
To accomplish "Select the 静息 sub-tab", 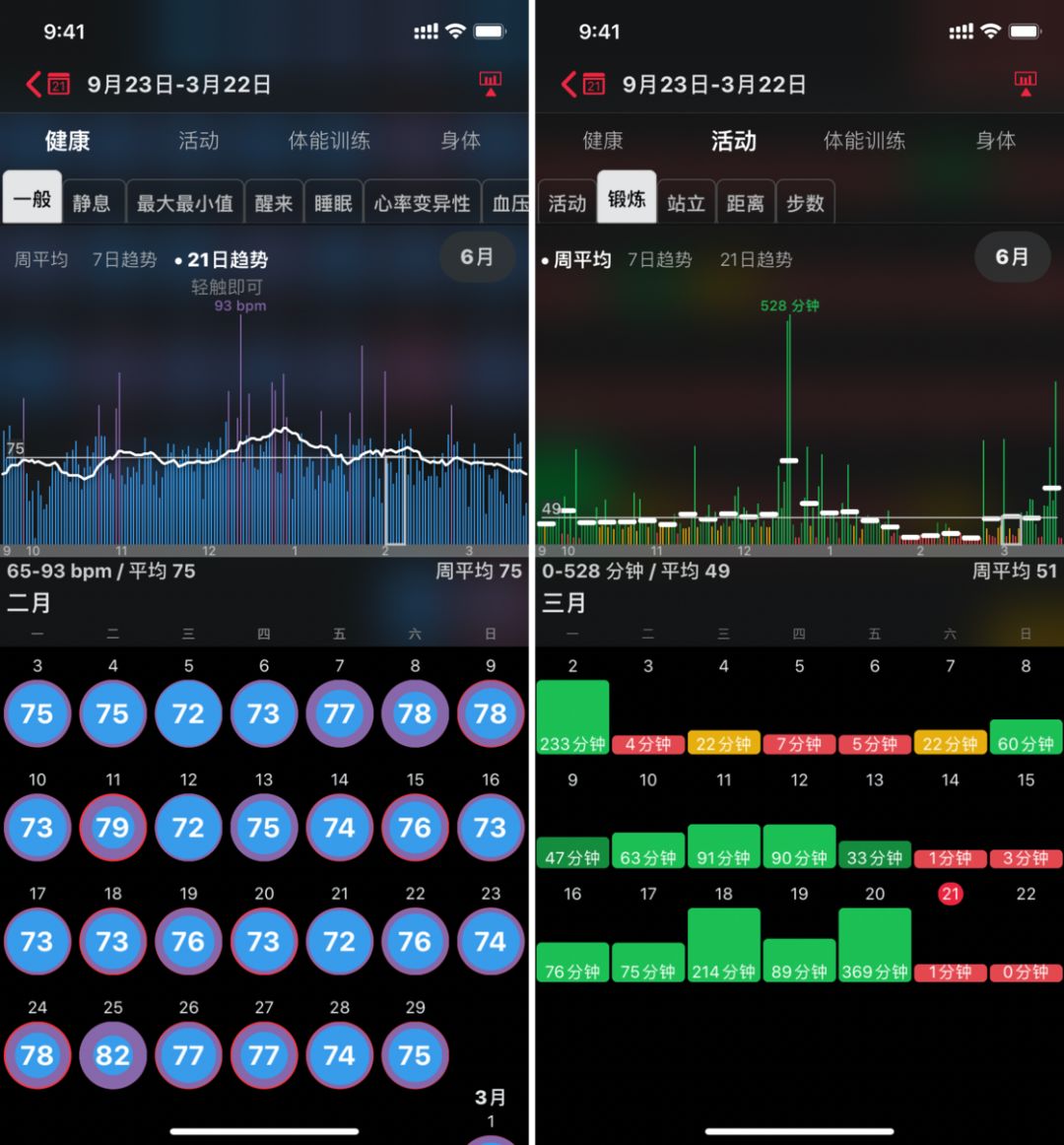I will click(92, 203).
